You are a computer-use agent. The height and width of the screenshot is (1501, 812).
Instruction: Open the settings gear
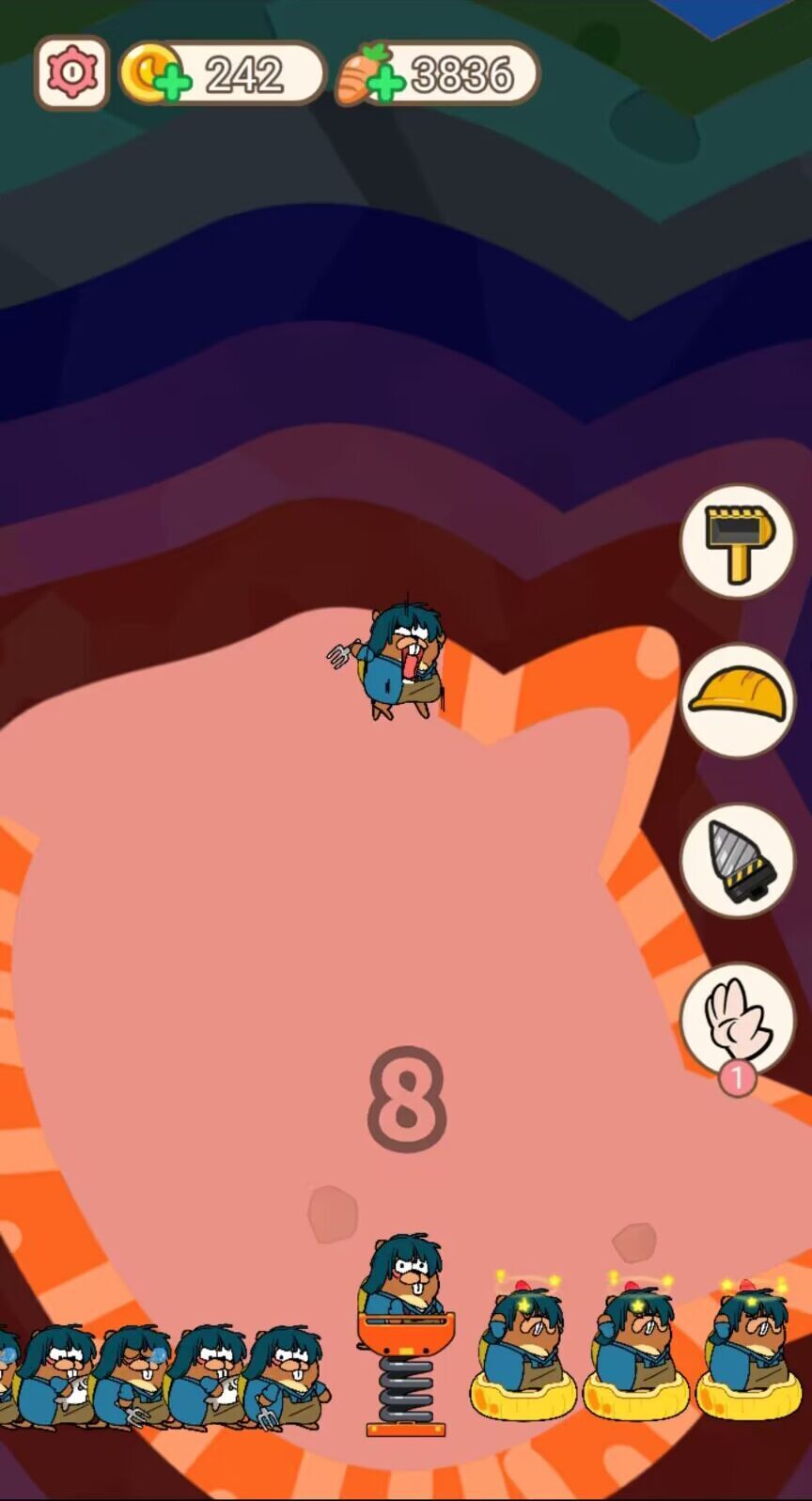pos(71,72)
